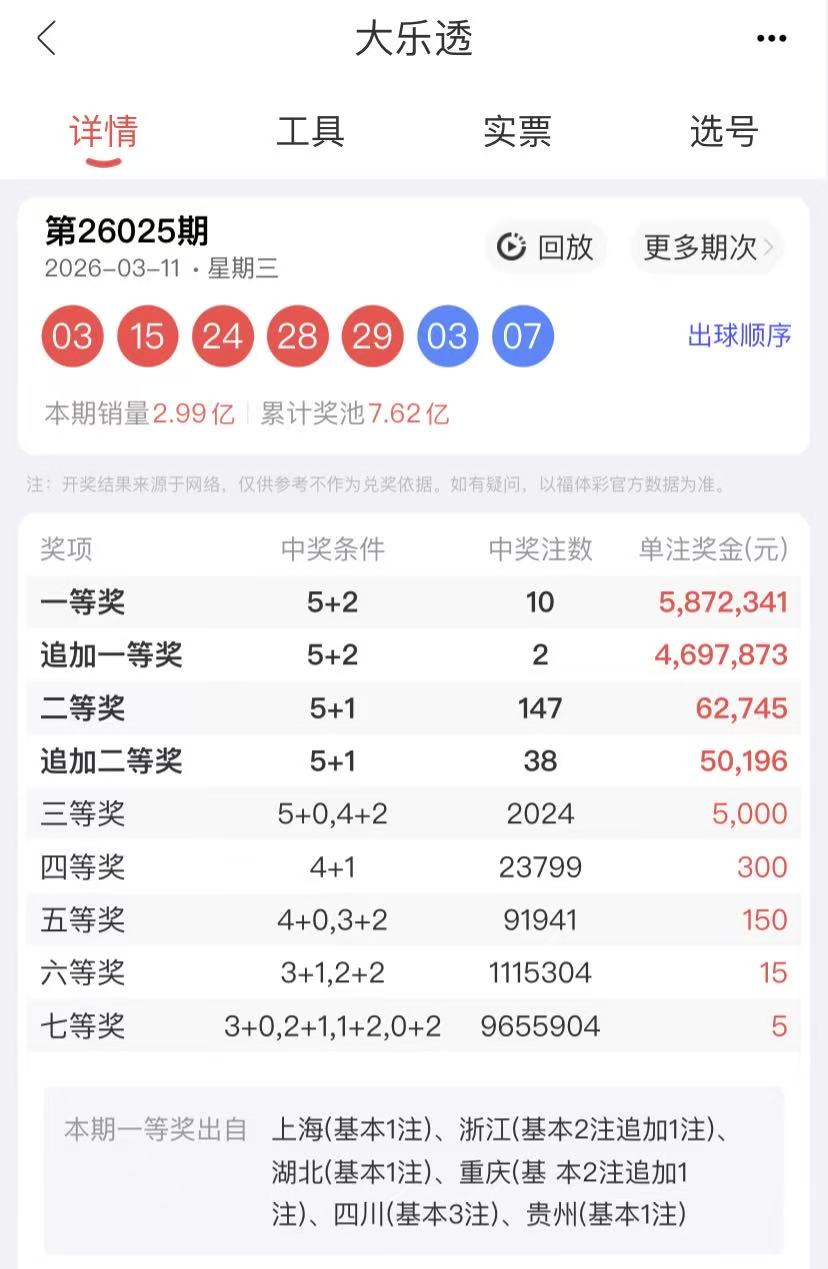Screen dimensions: 828x1269
Task: Play the 回放 draw replay
Action: pyautogui.click(x=546, y=247)
